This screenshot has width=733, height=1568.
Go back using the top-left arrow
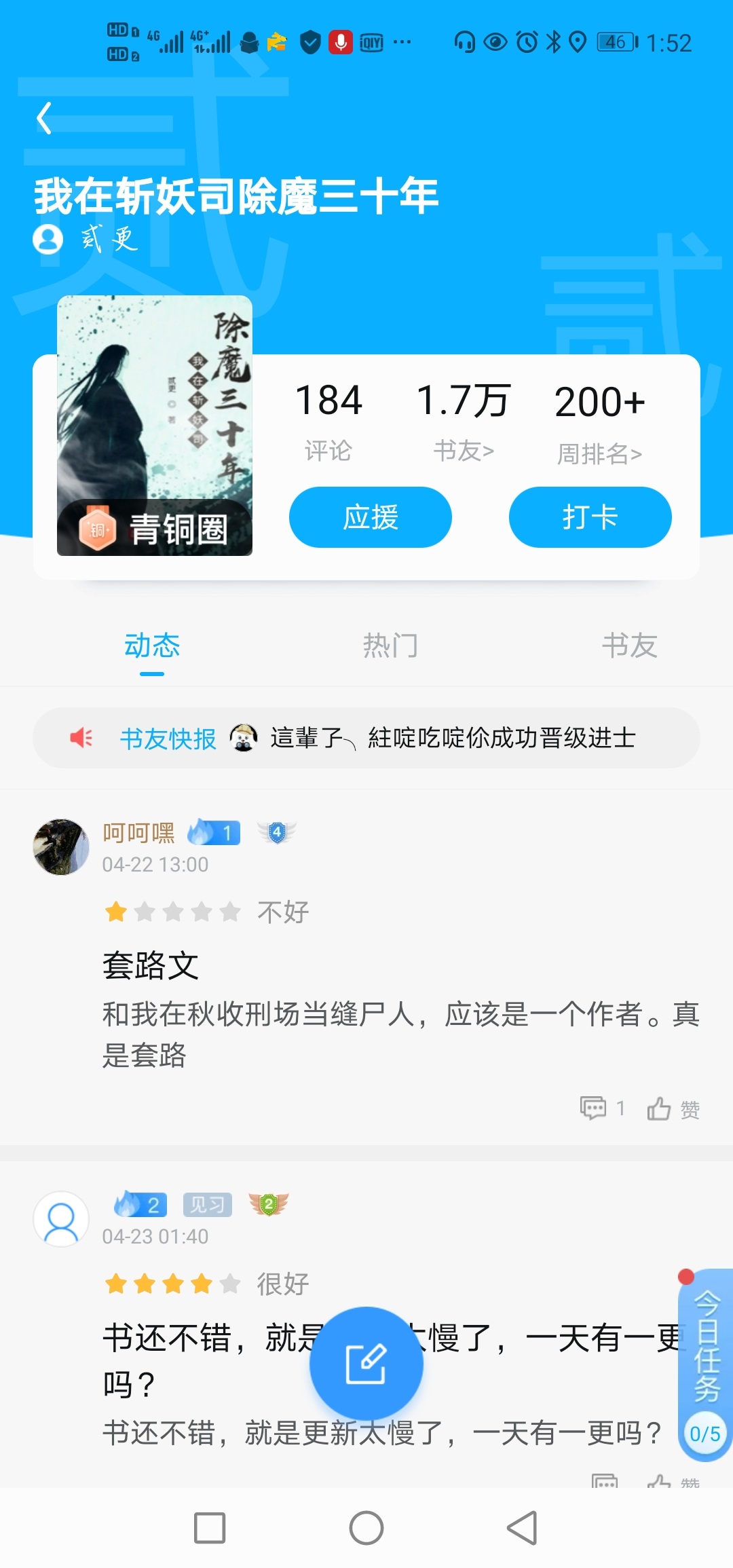(x=45, y=119)
